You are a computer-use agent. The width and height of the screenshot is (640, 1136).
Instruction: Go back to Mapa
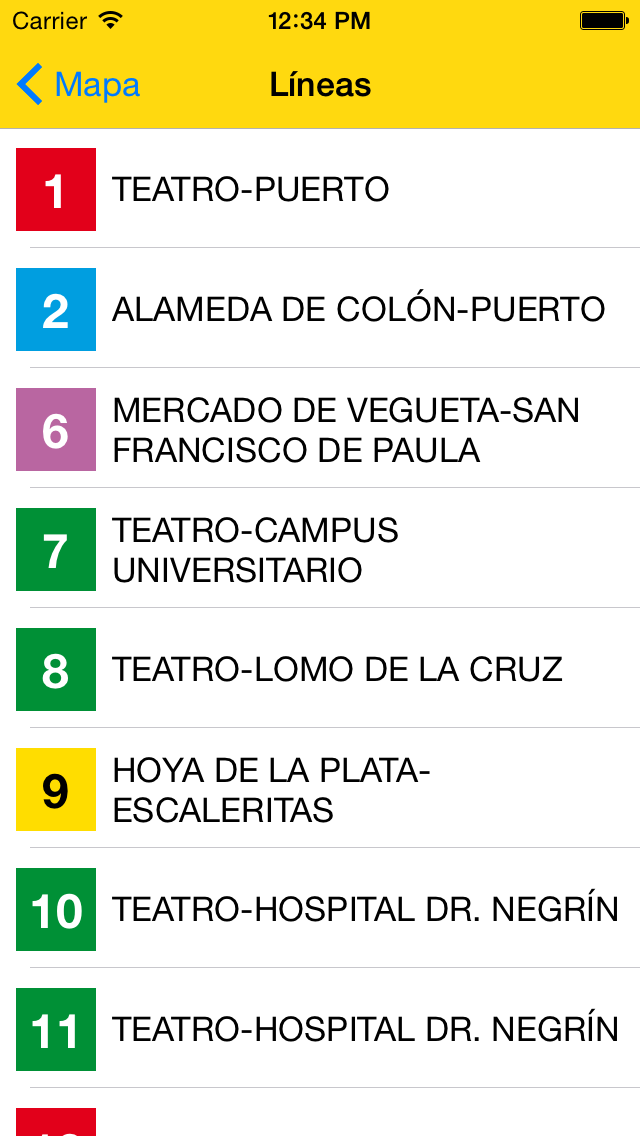pos(78,85)
